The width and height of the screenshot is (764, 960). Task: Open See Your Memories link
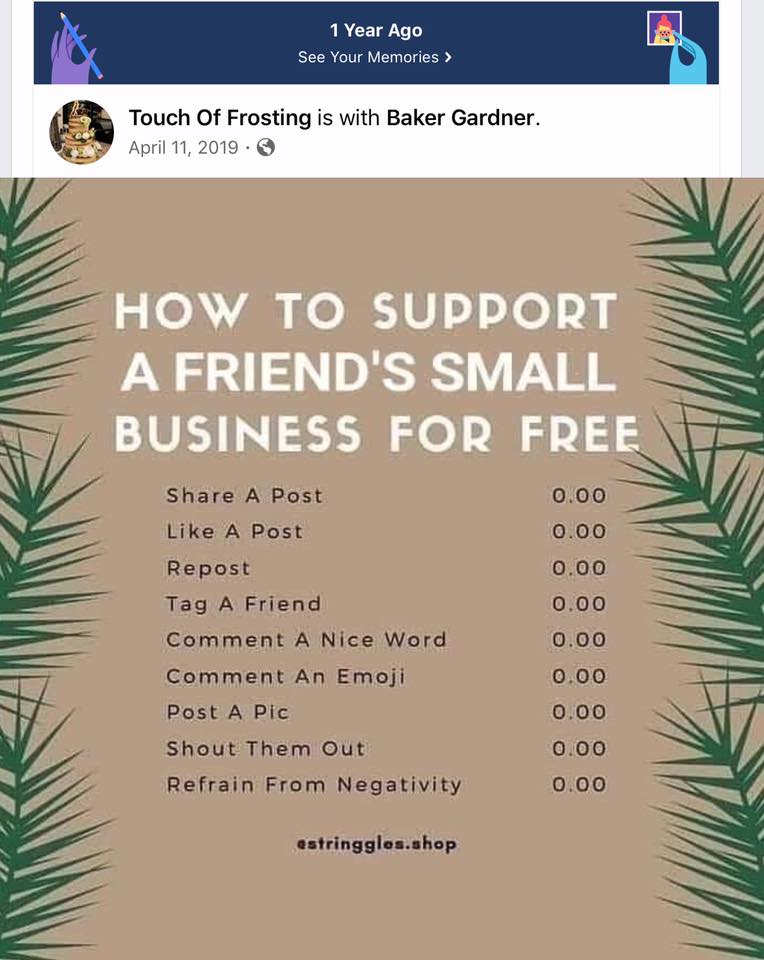375,57
